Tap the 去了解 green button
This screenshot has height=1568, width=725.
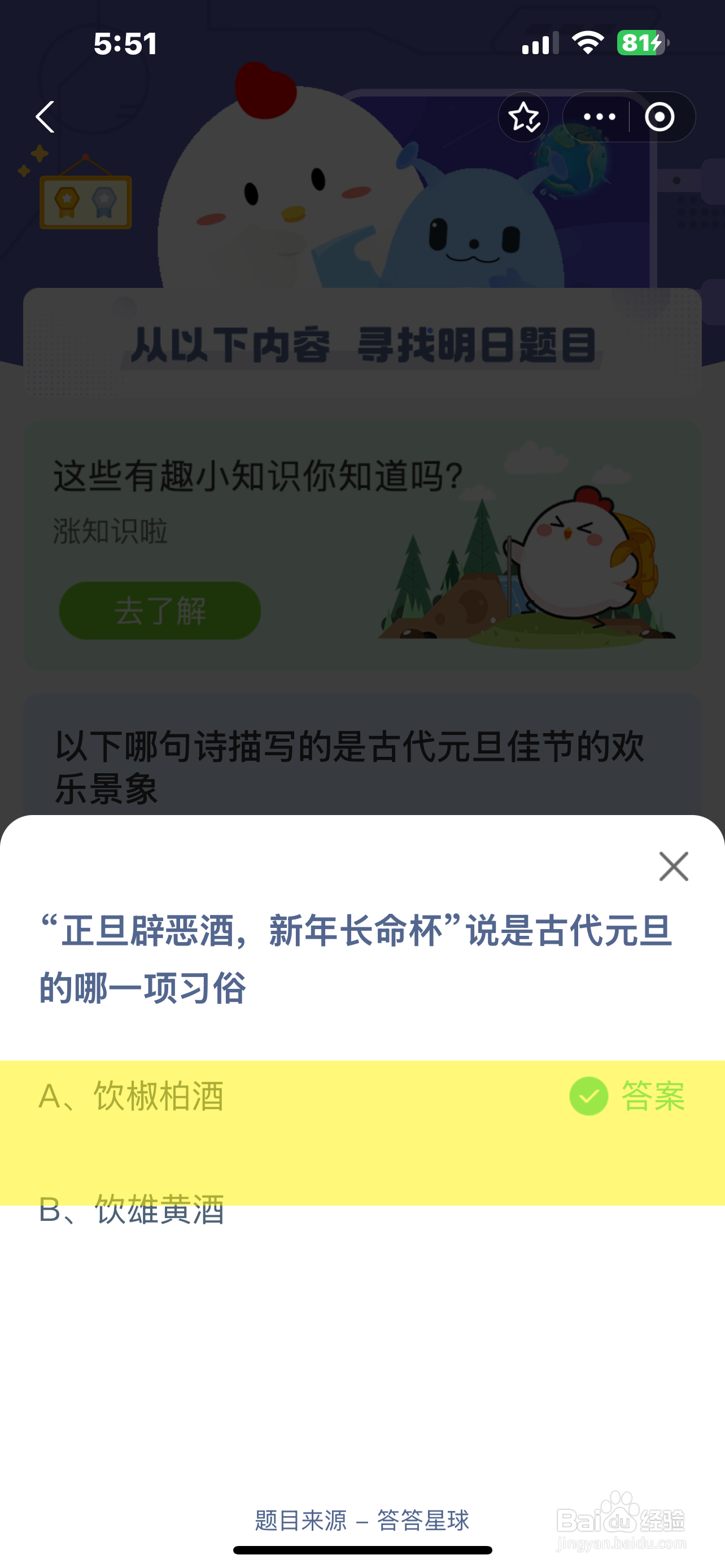(159, 611)
